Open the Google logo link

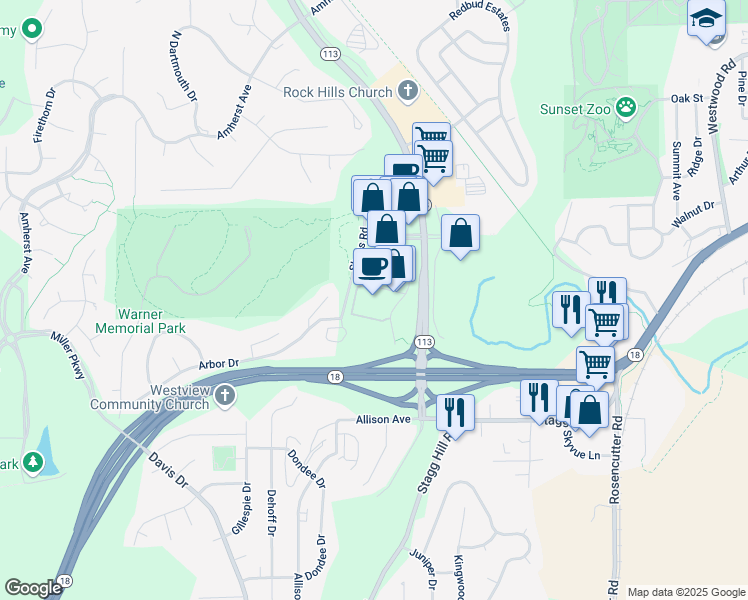point(33,588)
